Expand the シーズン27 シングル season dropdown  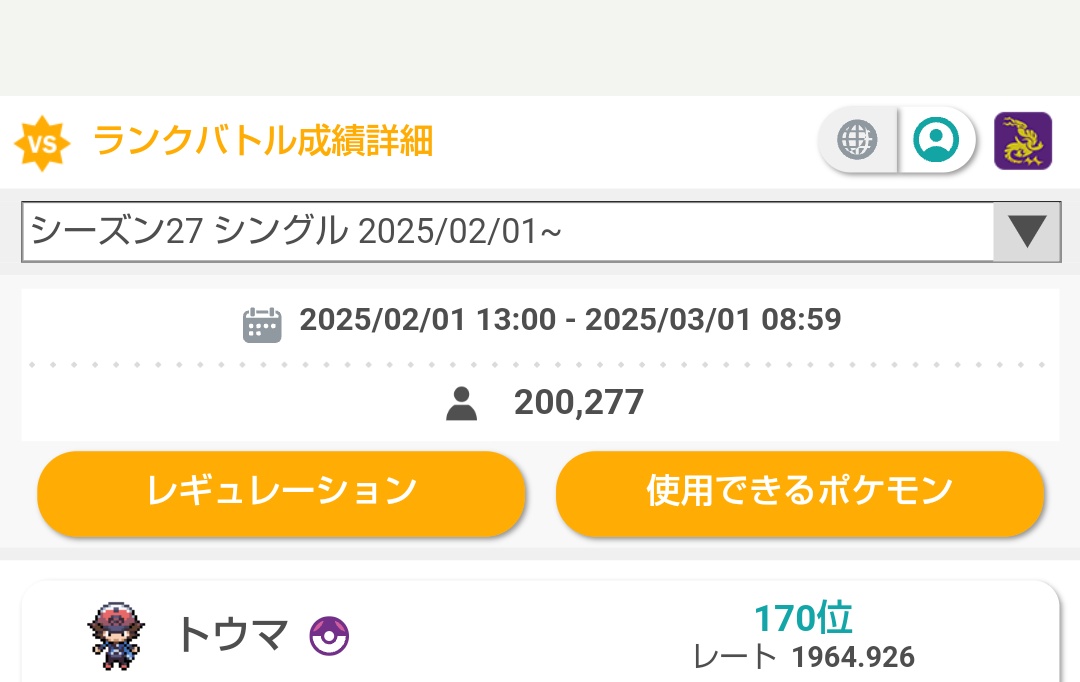coord(541,231)
